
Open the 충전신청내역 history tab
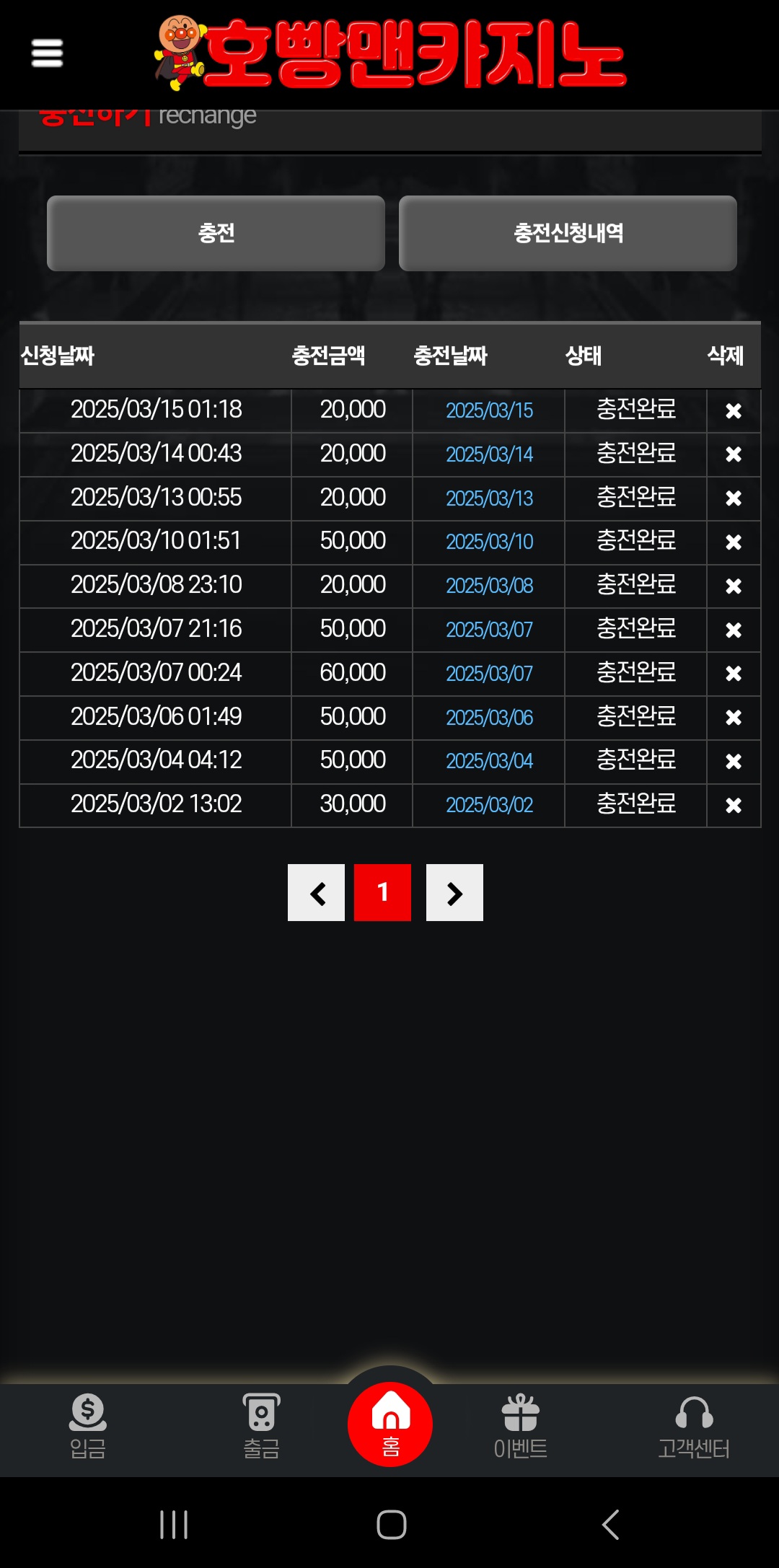[568, 233]
